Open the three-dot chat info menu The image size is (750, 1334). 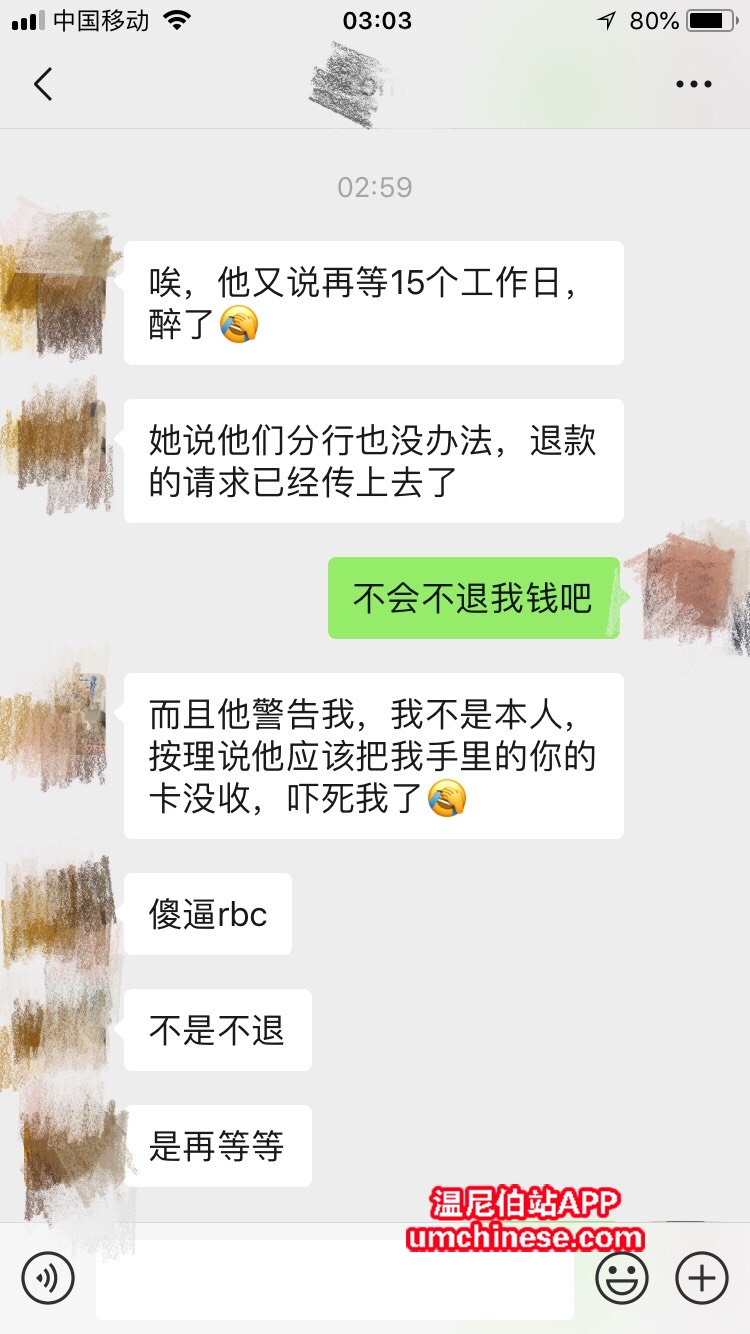(693, 85)
